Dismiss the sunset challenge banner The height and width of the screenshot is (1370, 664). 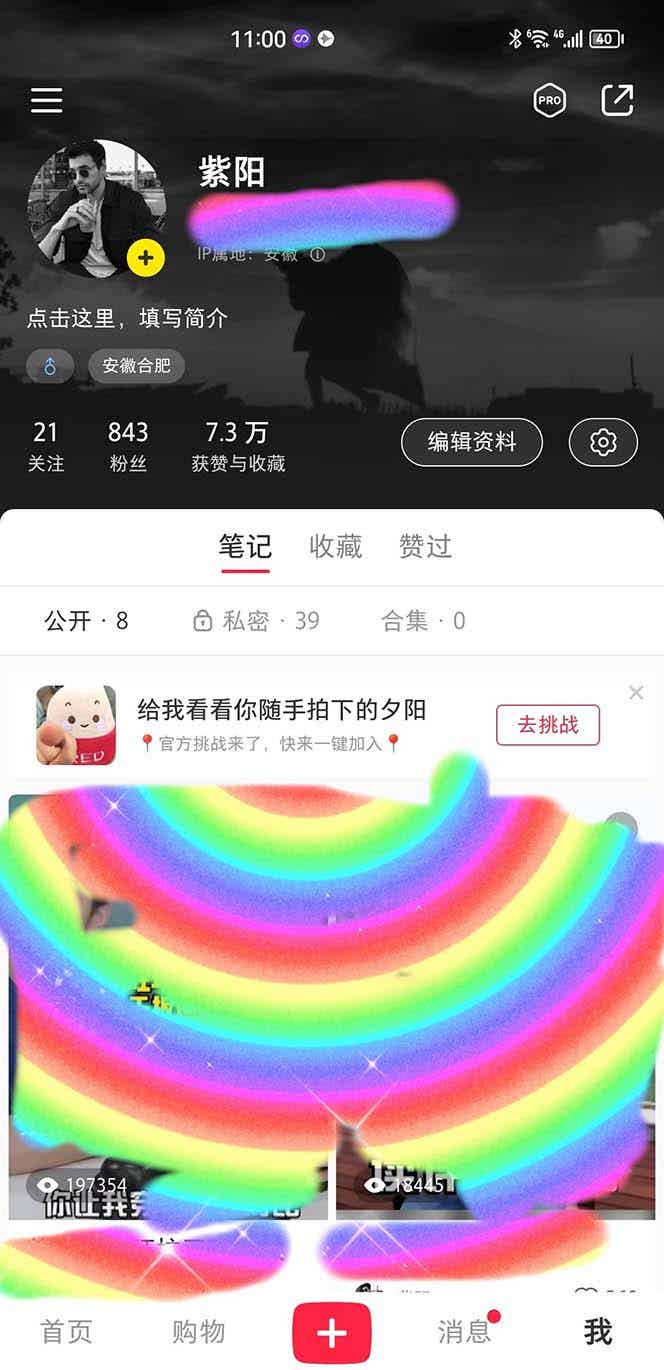[636, 692]
